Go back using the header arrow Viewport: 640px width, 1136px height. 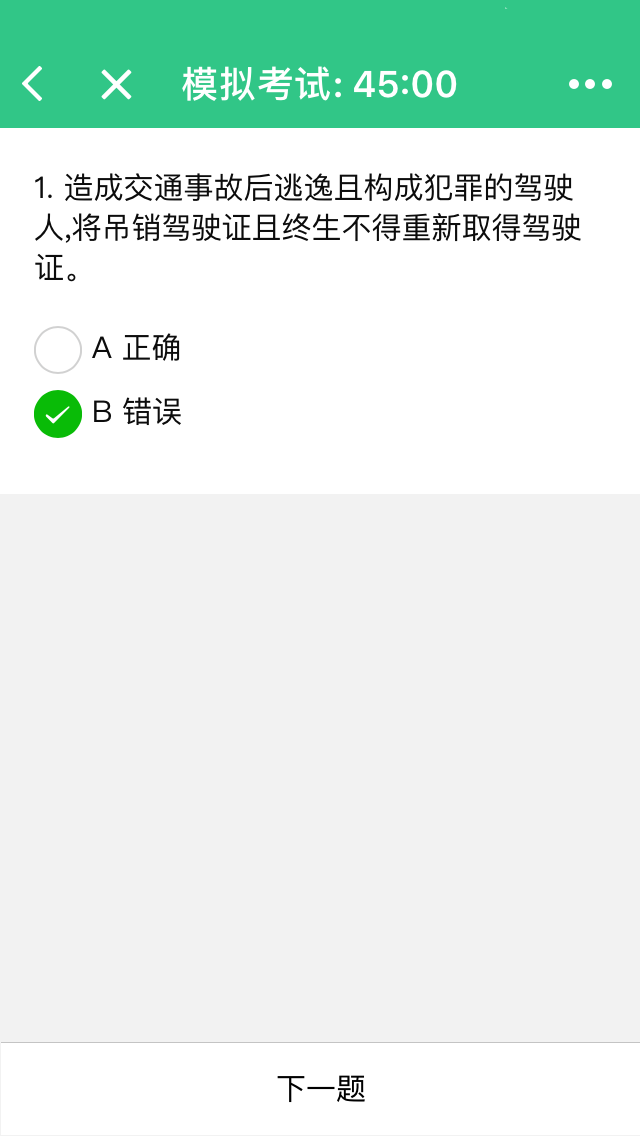pos(33,85)
